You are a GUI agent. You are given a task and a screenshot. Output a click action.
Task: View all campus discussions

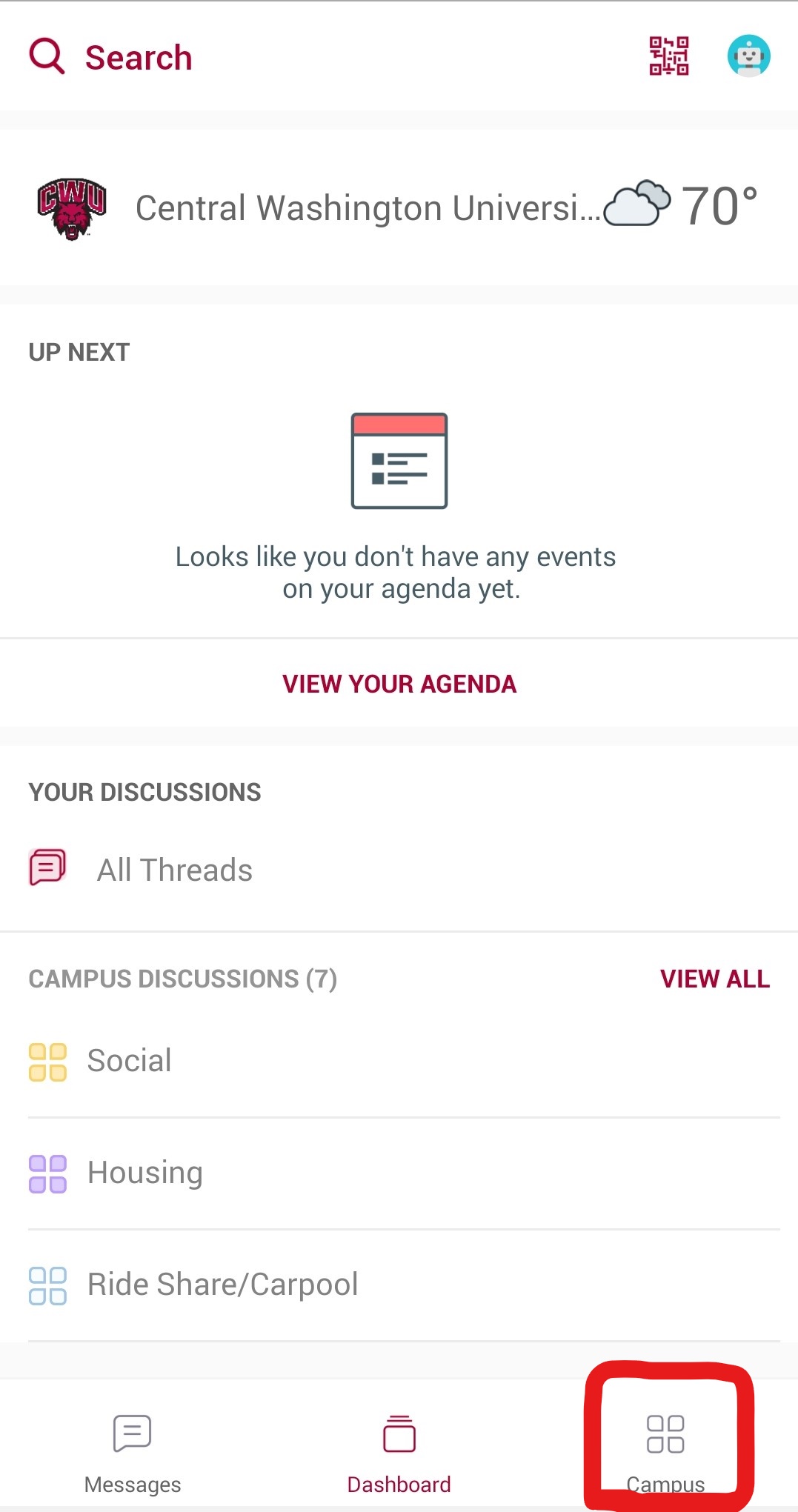[714, 979]
